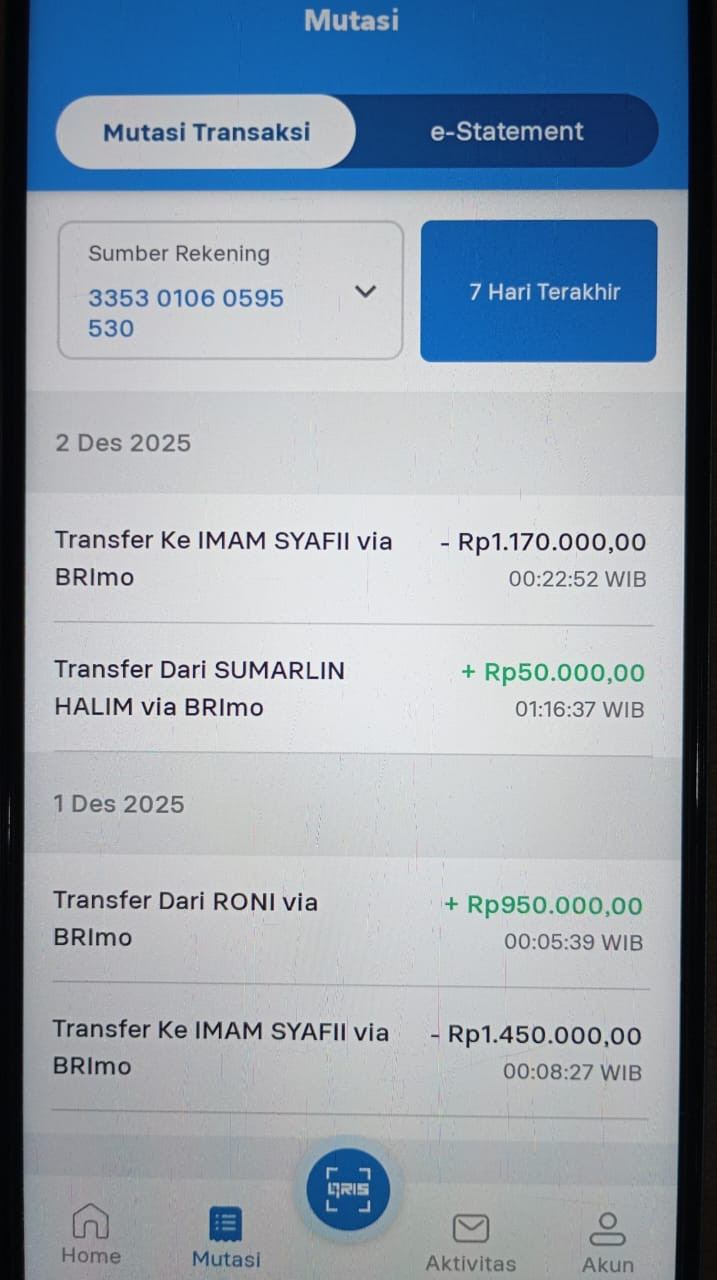Open the transfer from RONI
Screen dimensions: 717x1280
click(x=352, y=920)
